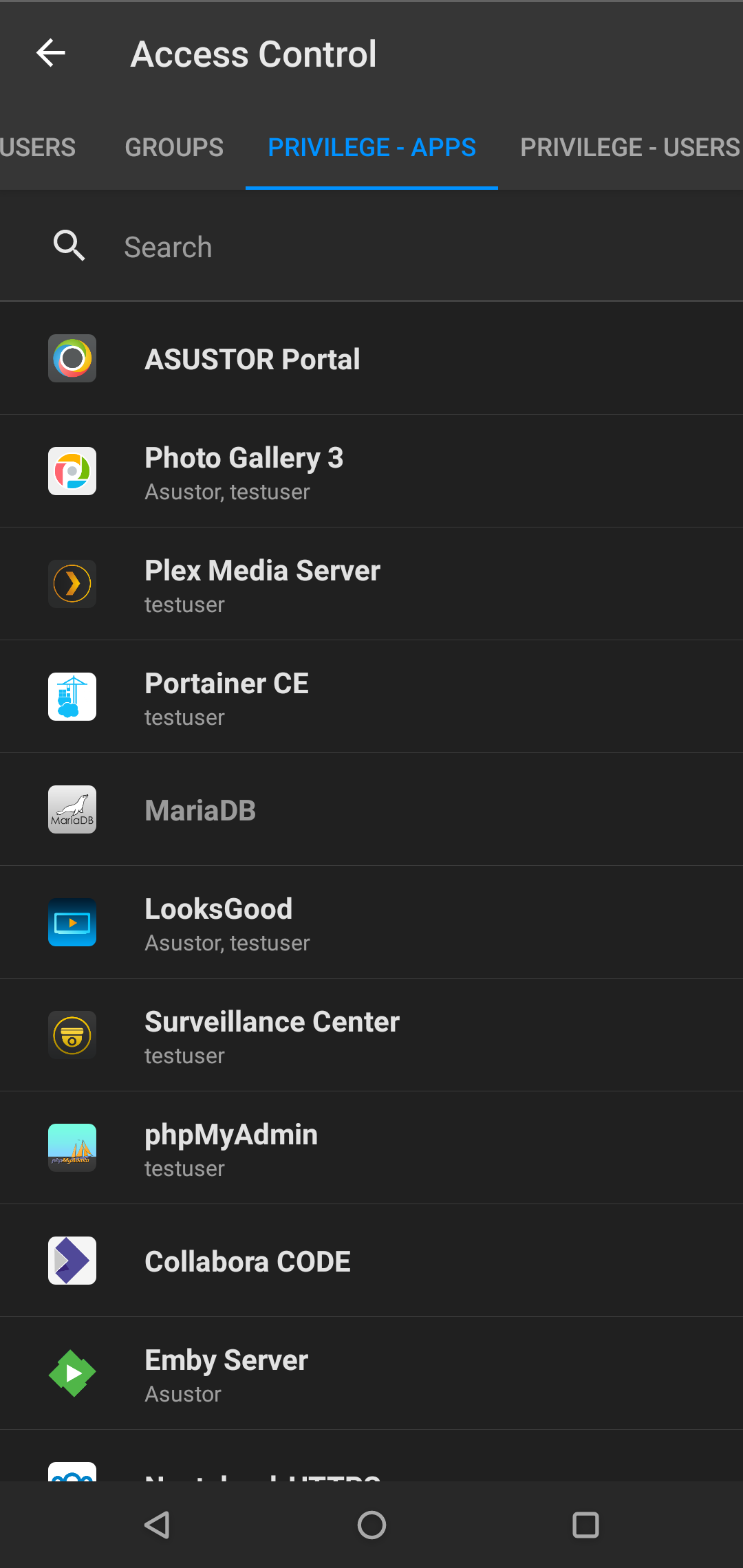Open MariaDB entry

click(x=371, y=809)
